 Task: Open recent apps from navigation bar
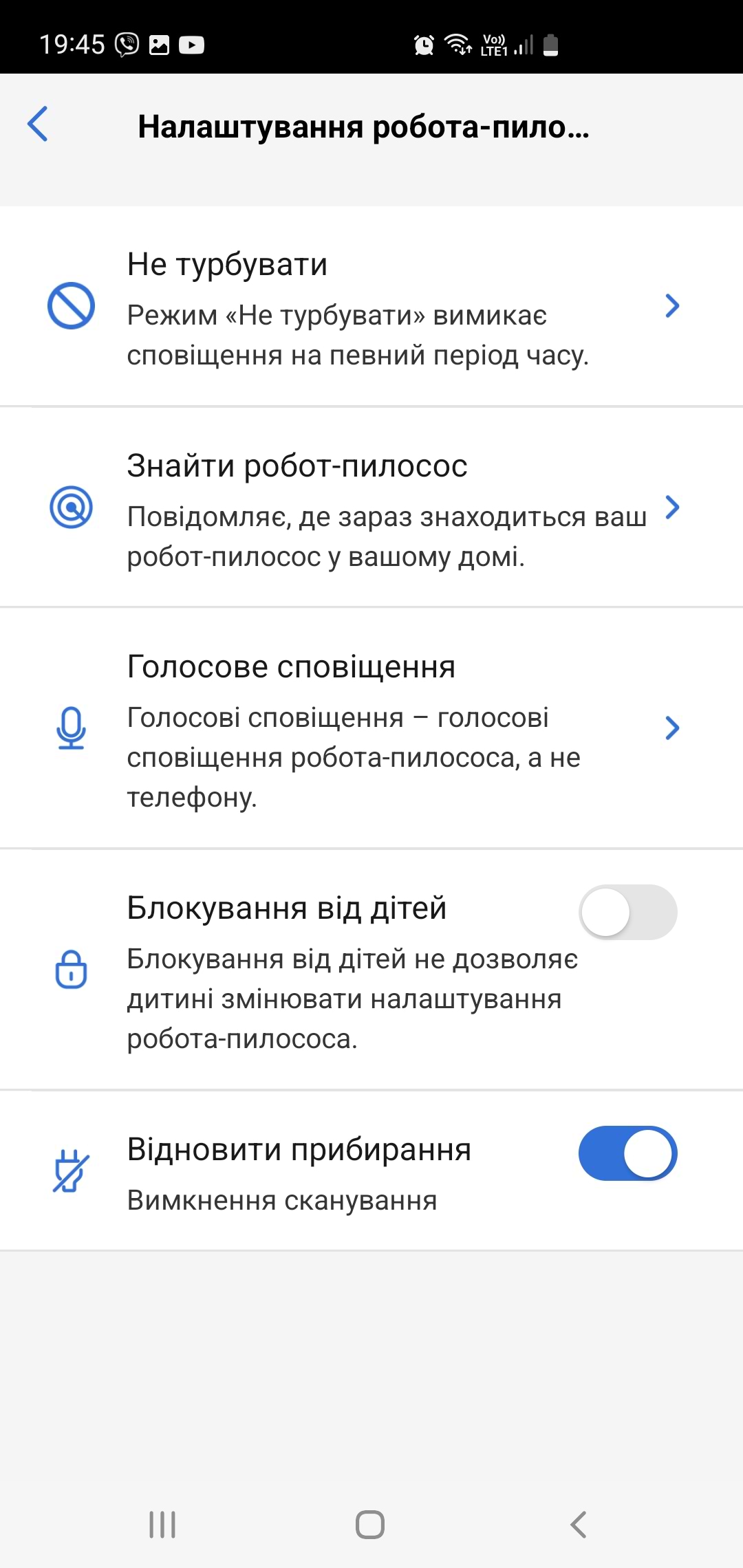coord(162,1525)
